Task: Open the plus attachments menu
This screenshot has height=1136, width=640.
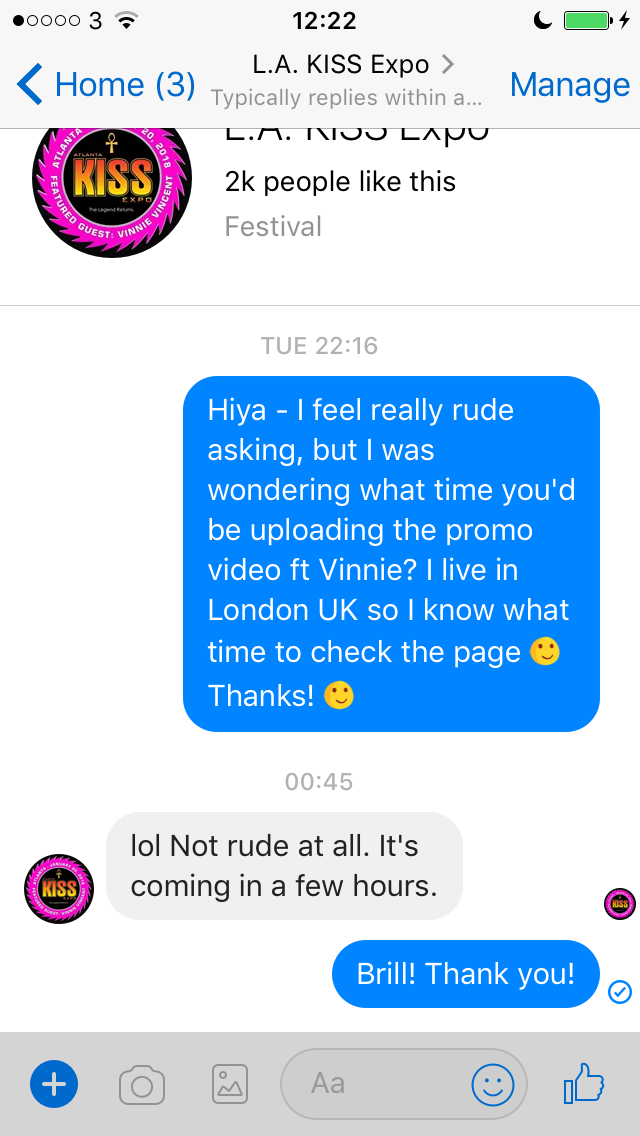Action: [54, 1084]
